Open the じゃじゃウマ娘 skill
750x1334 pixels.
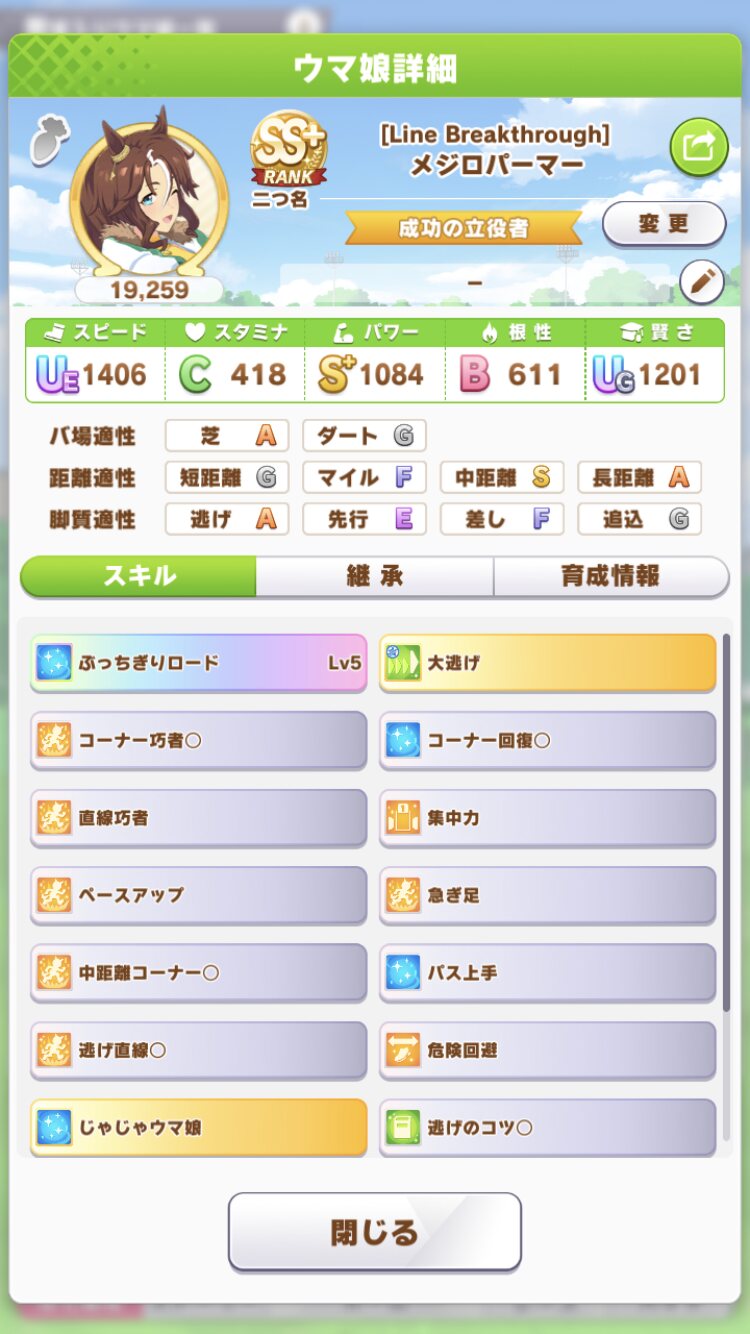click(198, 1127)
